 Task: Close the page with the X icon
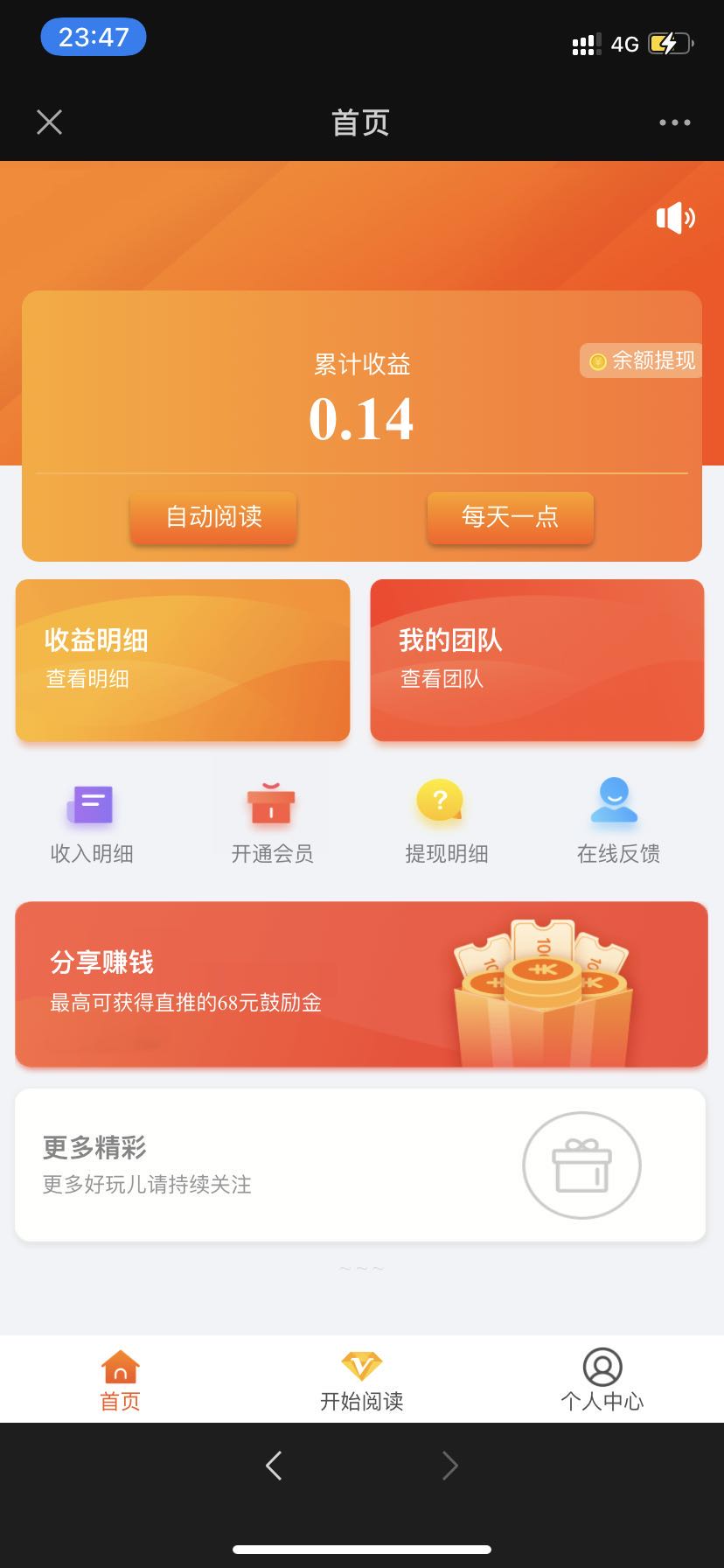click(x=50, y=122)
